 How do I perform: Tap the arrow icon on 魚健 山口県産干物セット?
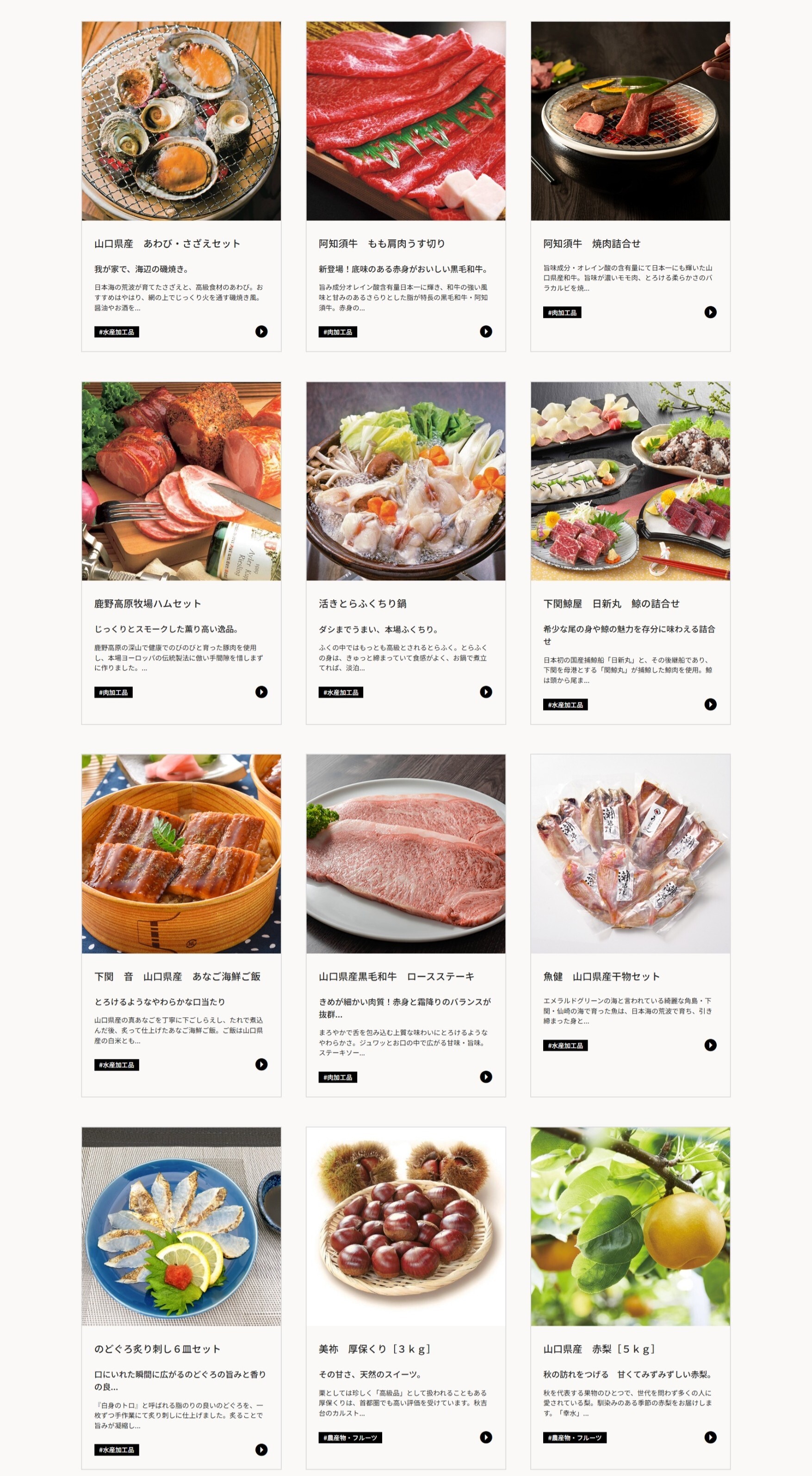coord(710,1045)
